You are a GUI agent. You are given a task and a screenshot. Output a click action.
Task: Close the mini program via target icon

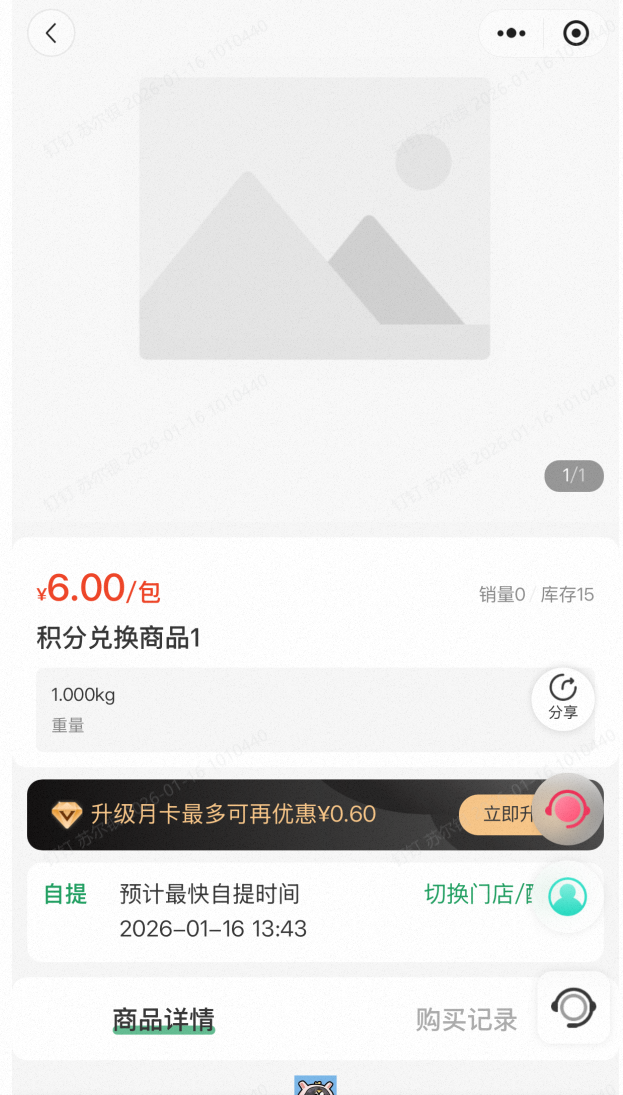[576, 34]
